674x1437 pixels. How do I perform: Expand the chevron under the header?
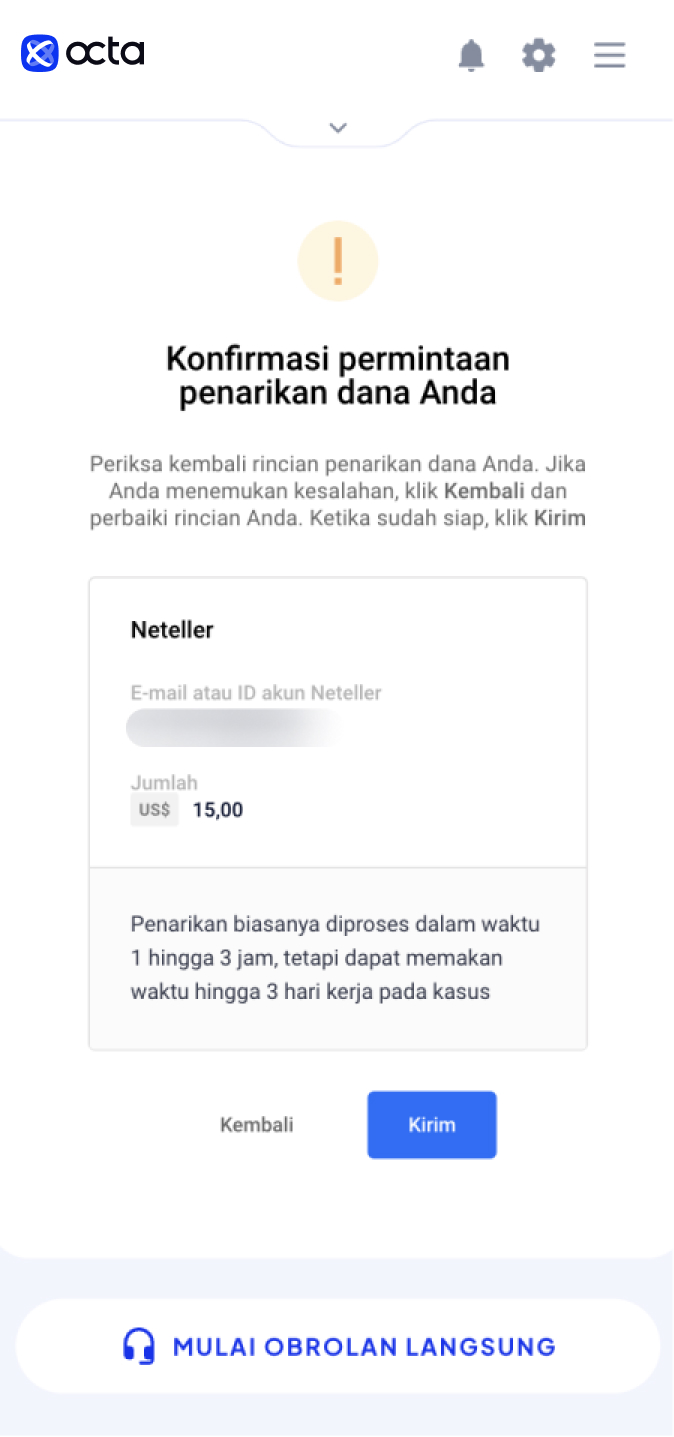338,128
